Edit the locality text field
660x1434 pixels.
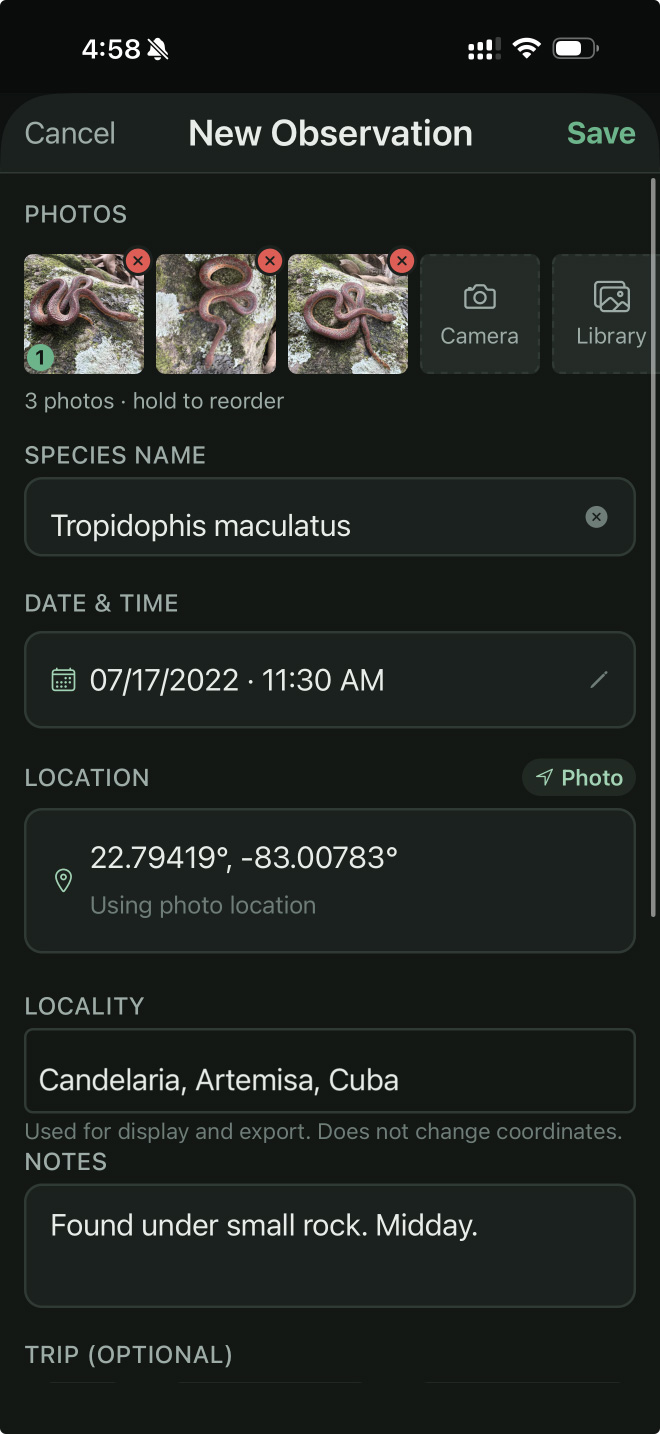point(330,1080)
